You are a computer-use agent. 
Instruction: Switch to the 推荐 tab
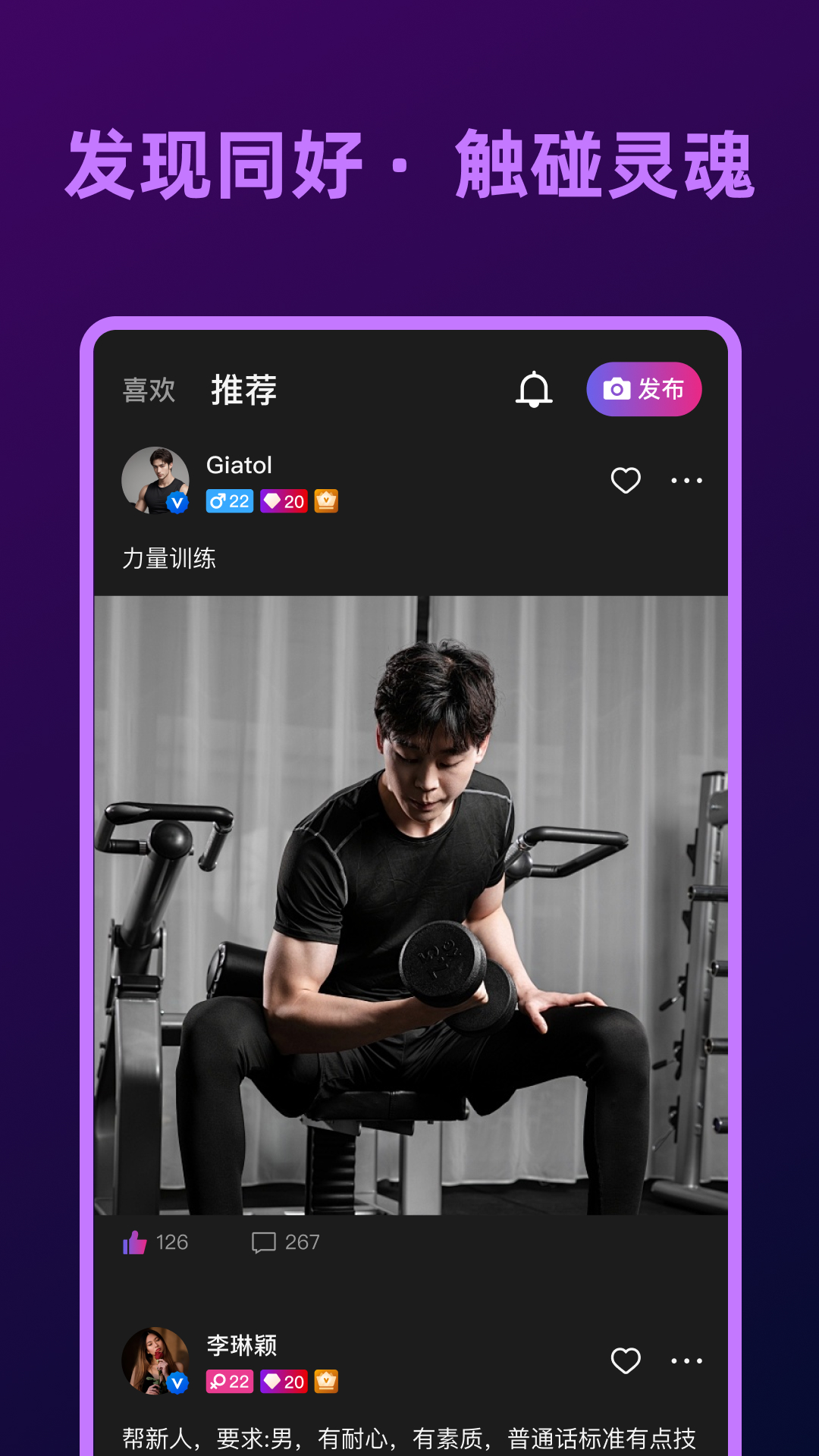click(243, 389)
